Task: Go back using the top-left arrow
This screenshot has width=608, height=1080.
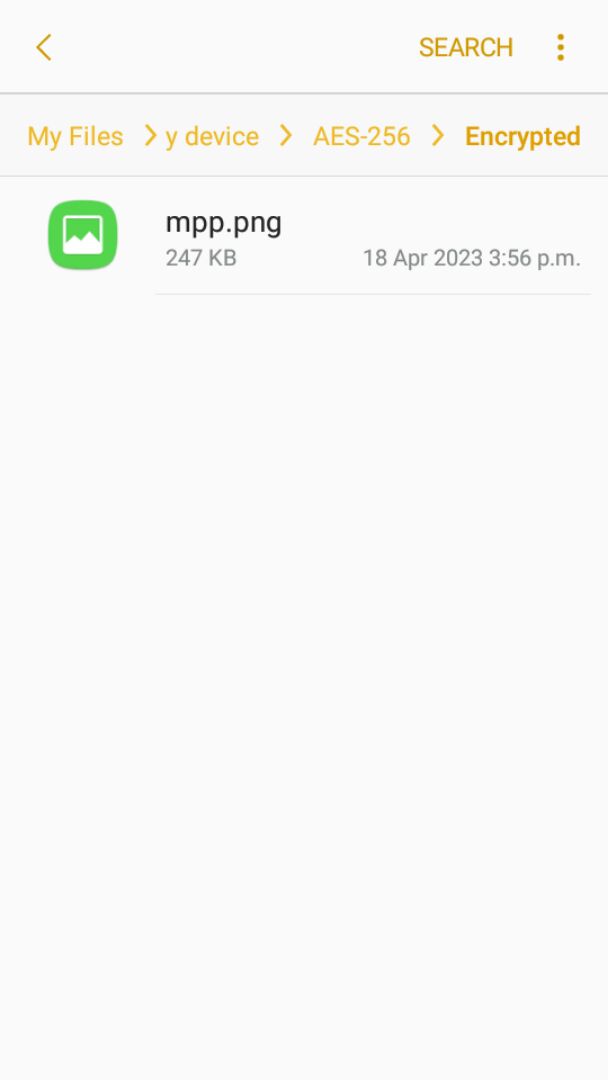Action: tap(43, 47)
